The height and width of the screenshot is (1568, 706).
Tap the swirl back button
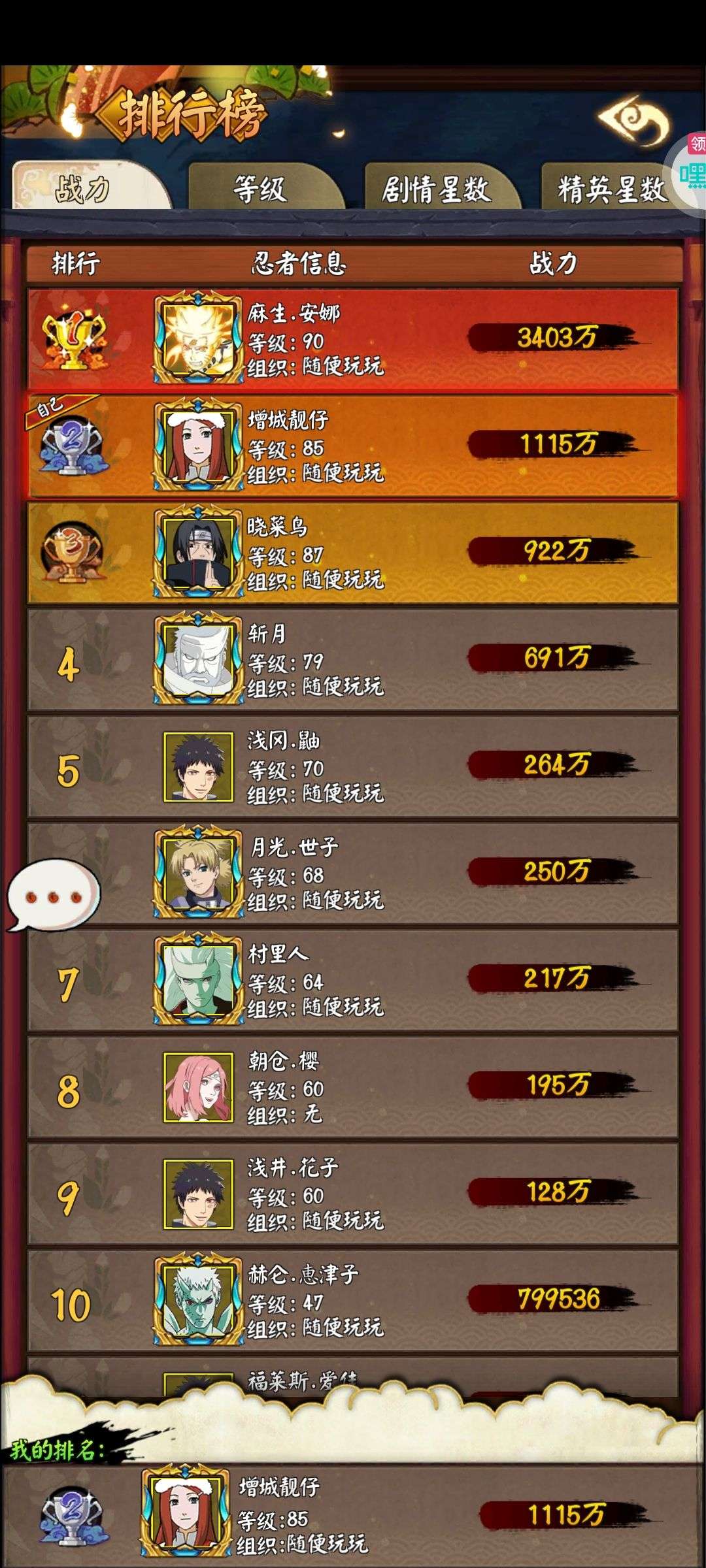tap(633, 121)
